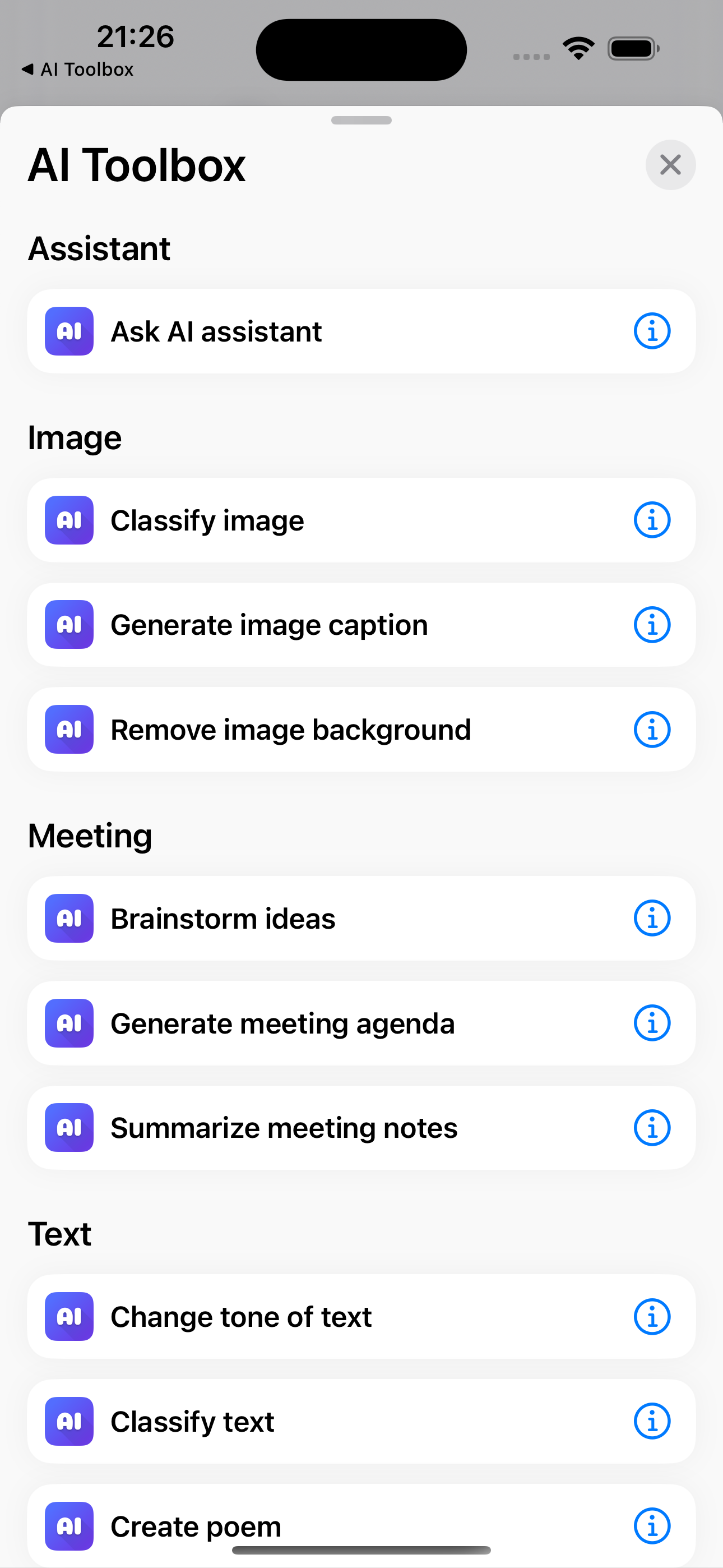Close the AI Toolbox sheet

click(670, 165)
